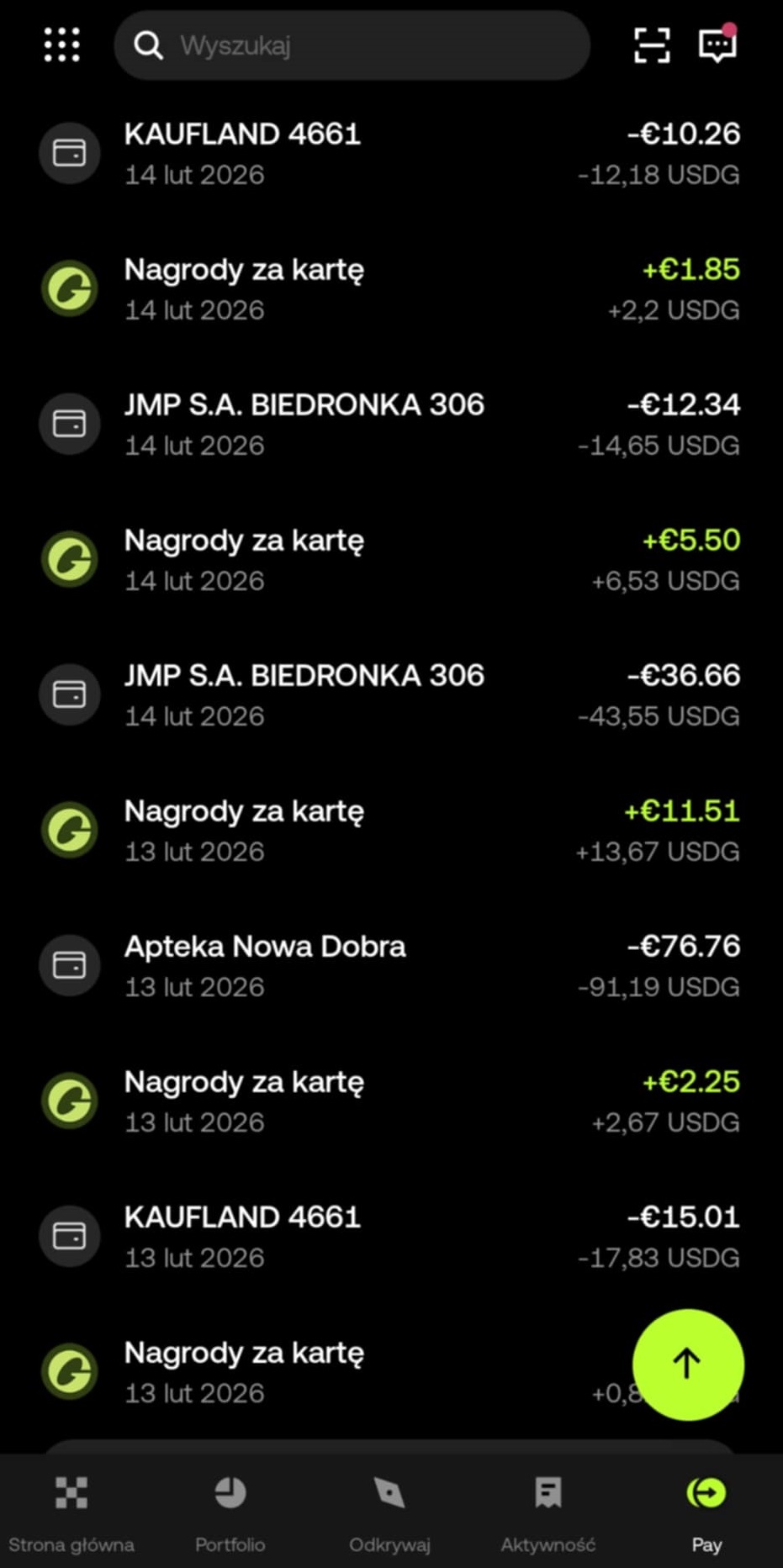The height and width of the screenshot is (1568, 783).
Task: Open the Nagrody za kartę +€11.51 reward entry
Action: coord(391,830)
